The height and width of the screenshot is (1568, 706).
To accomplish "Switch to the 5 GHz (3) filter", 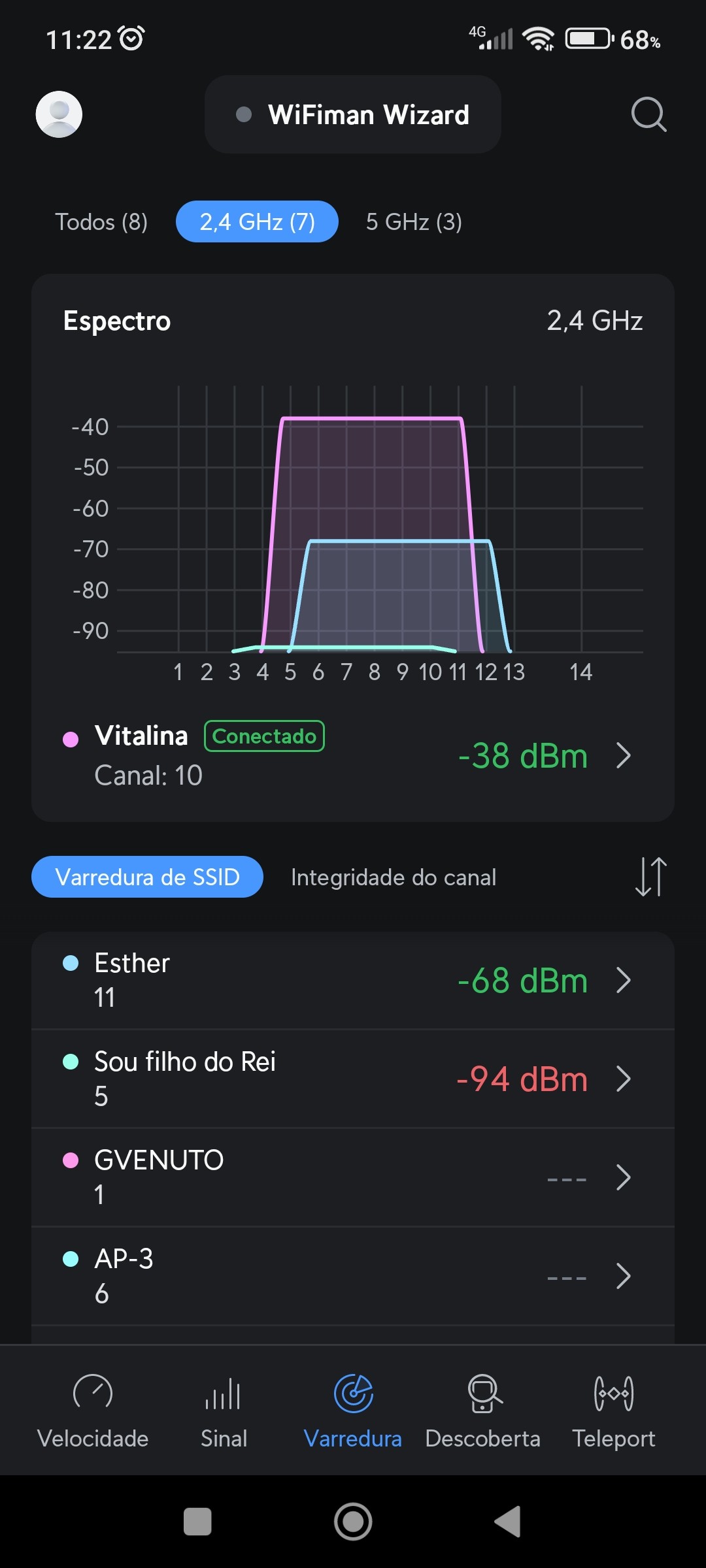I will pos(414,222).
